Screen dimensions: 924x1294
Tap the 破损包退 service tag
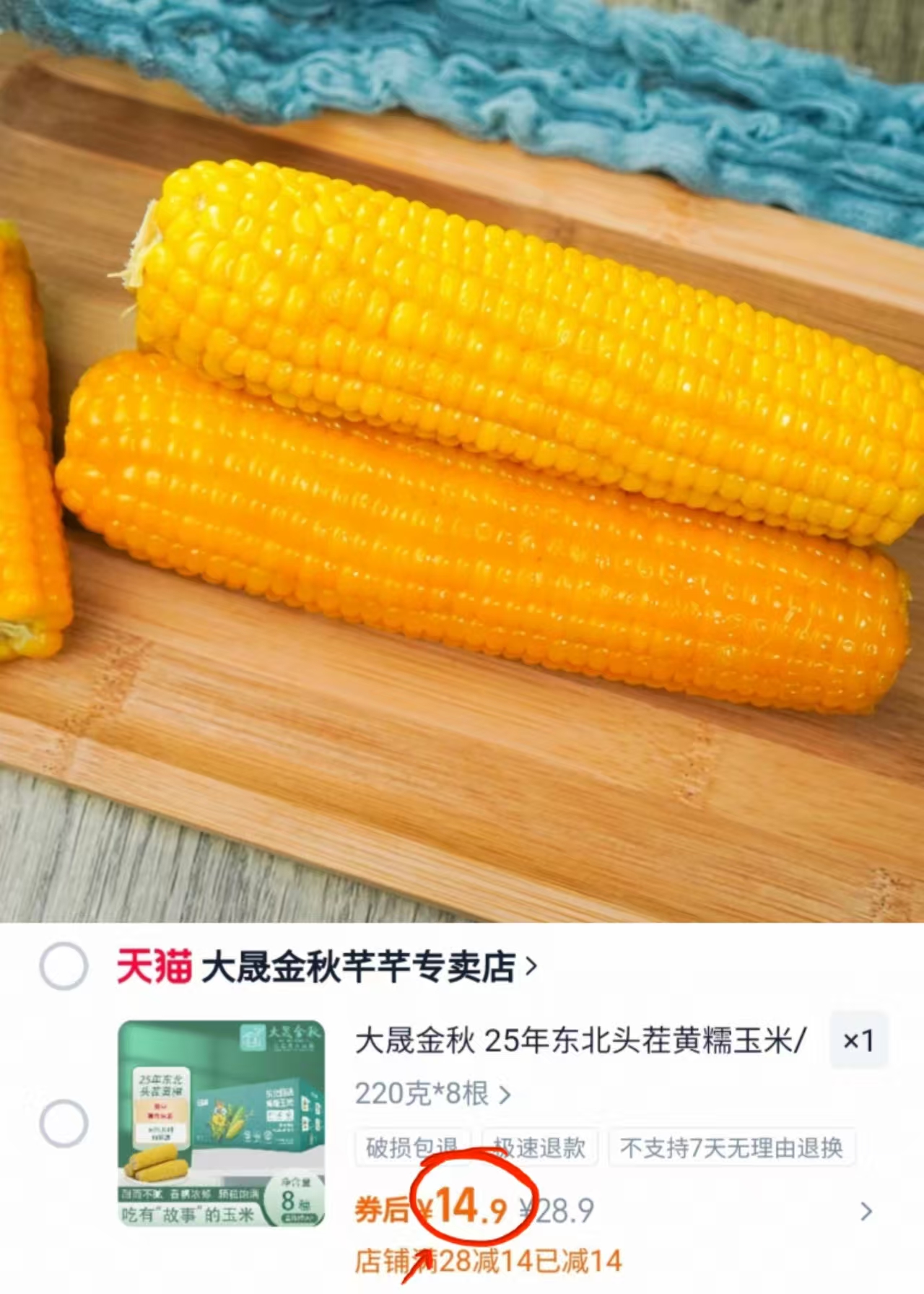tap(411, 1145)
